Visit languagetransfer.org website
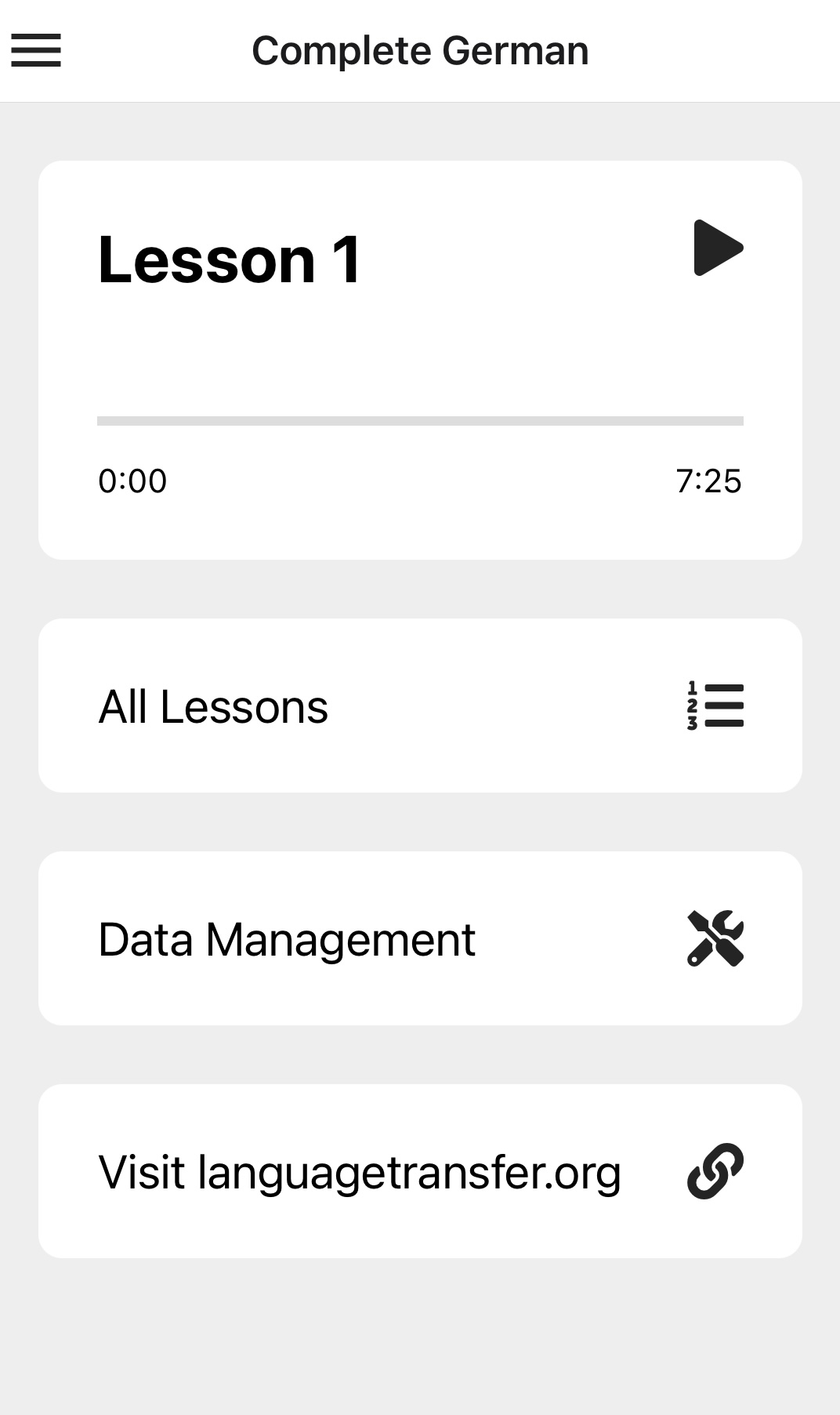The image size is (840, 1415). click(x=420, y=1171)
